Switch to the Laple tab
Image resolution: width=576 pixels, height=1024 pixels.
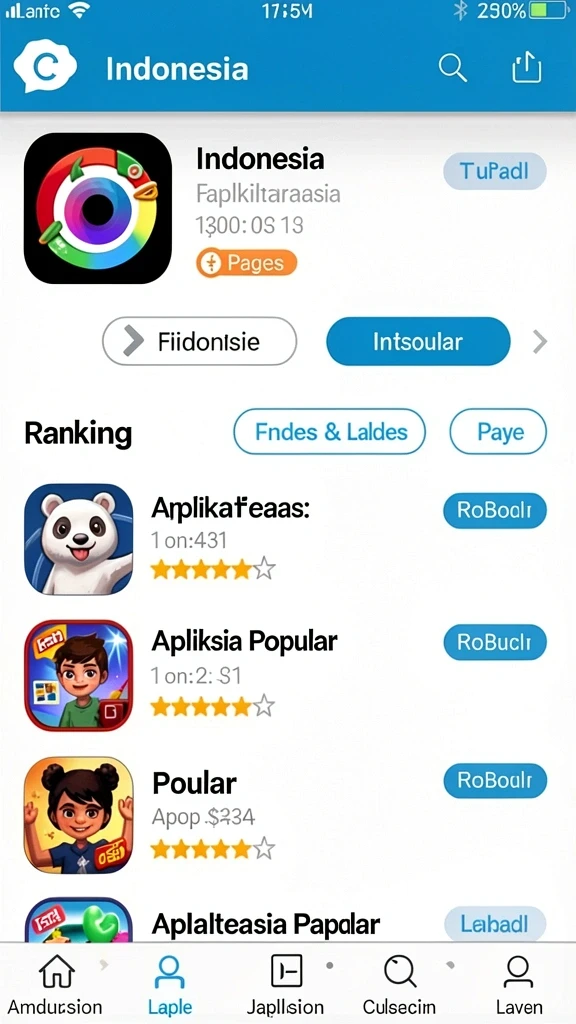point(170,985)
